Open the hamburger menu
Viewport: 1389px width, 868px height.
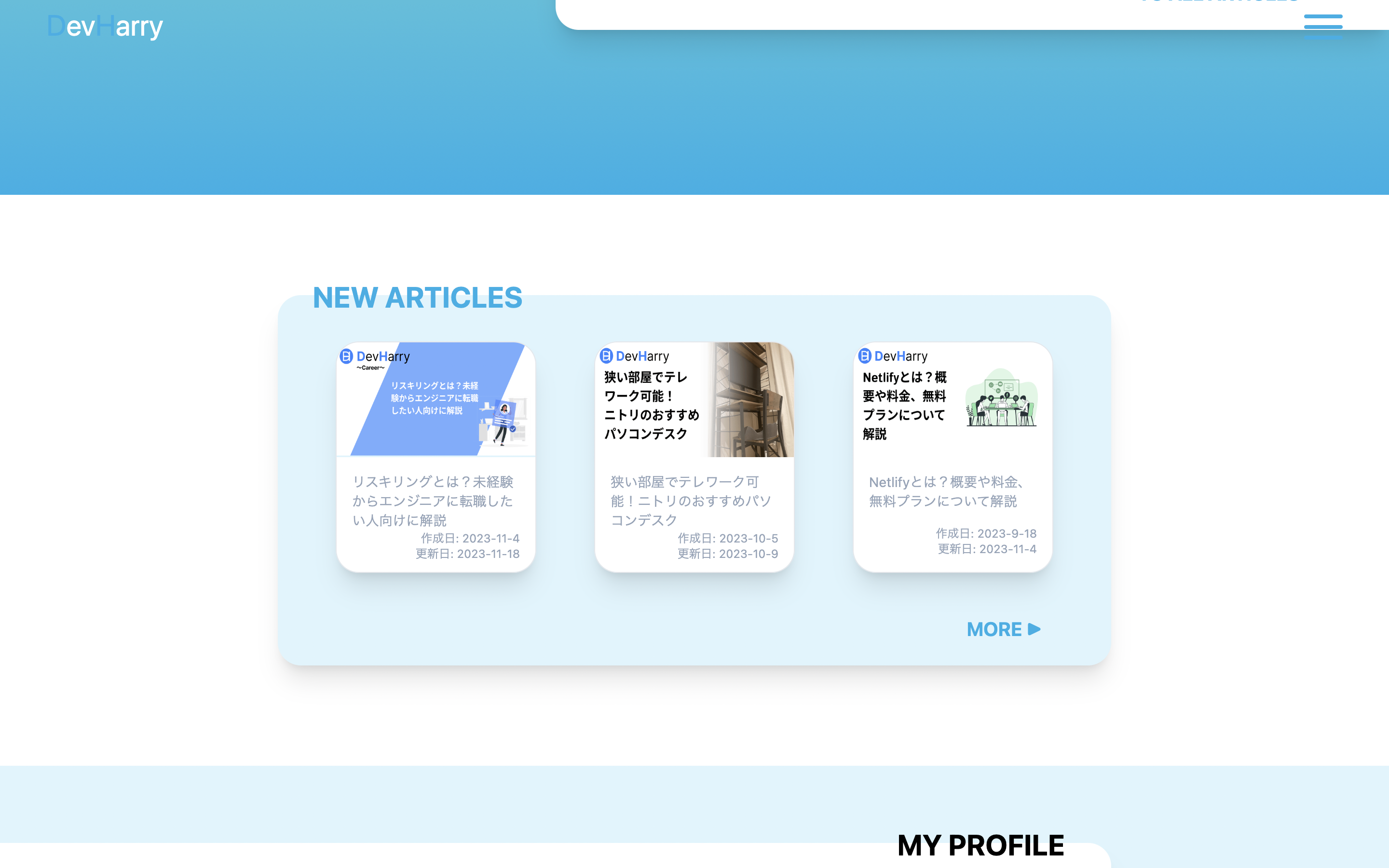point(1322,25)
